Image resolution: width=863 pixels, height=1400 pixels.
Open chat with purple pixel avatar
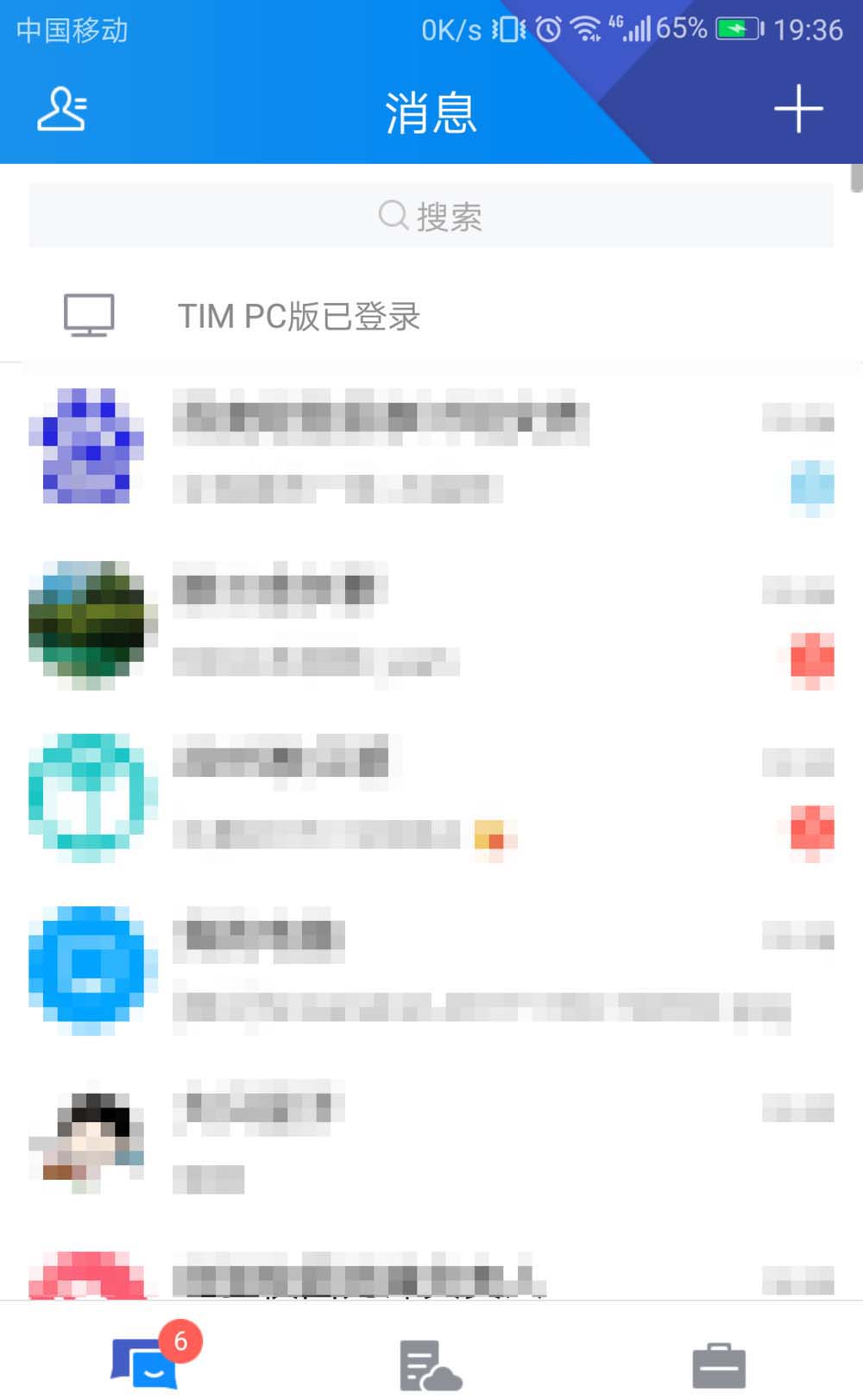(x=431, y=447)
